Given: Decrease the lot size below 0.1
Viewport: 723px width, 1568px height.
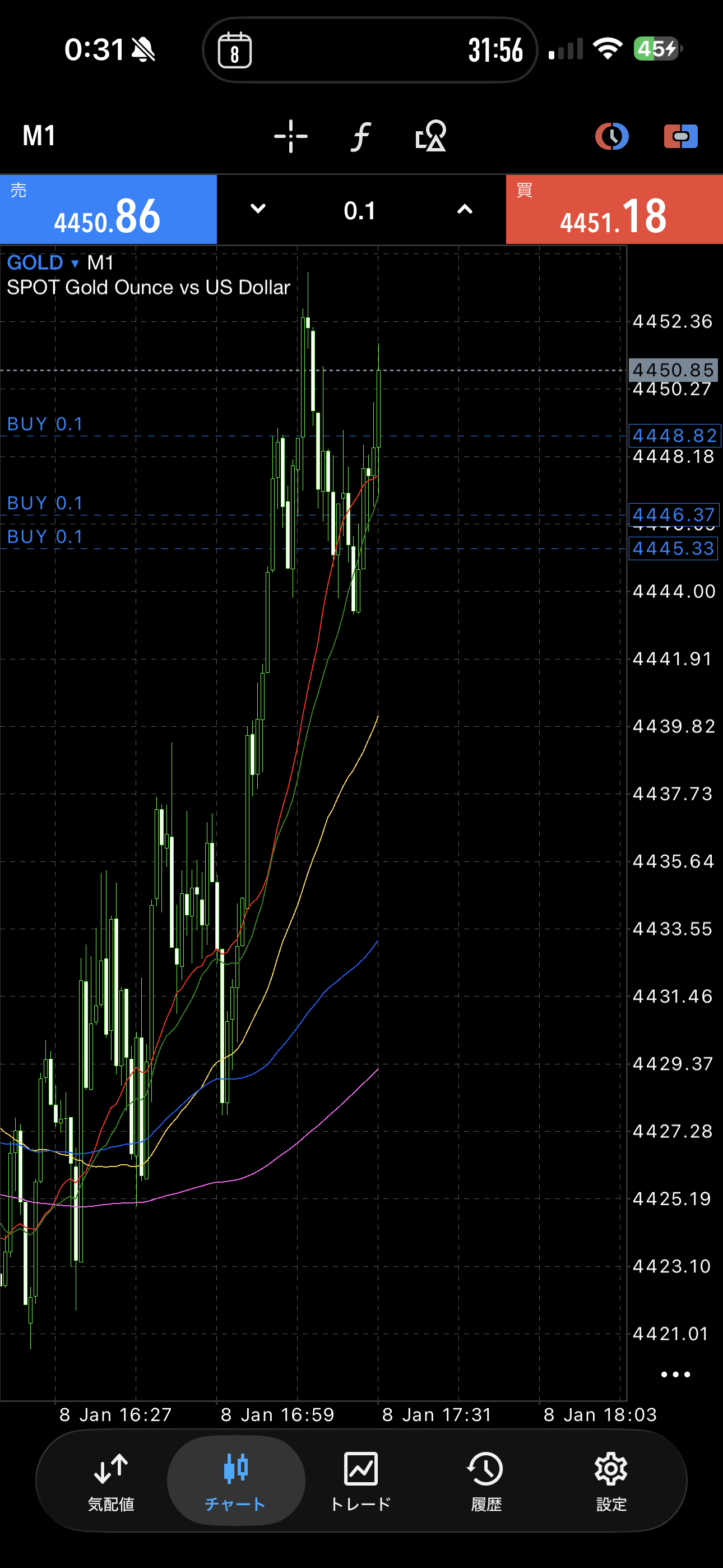Looking at the screenshot, I should click(258, 209).
